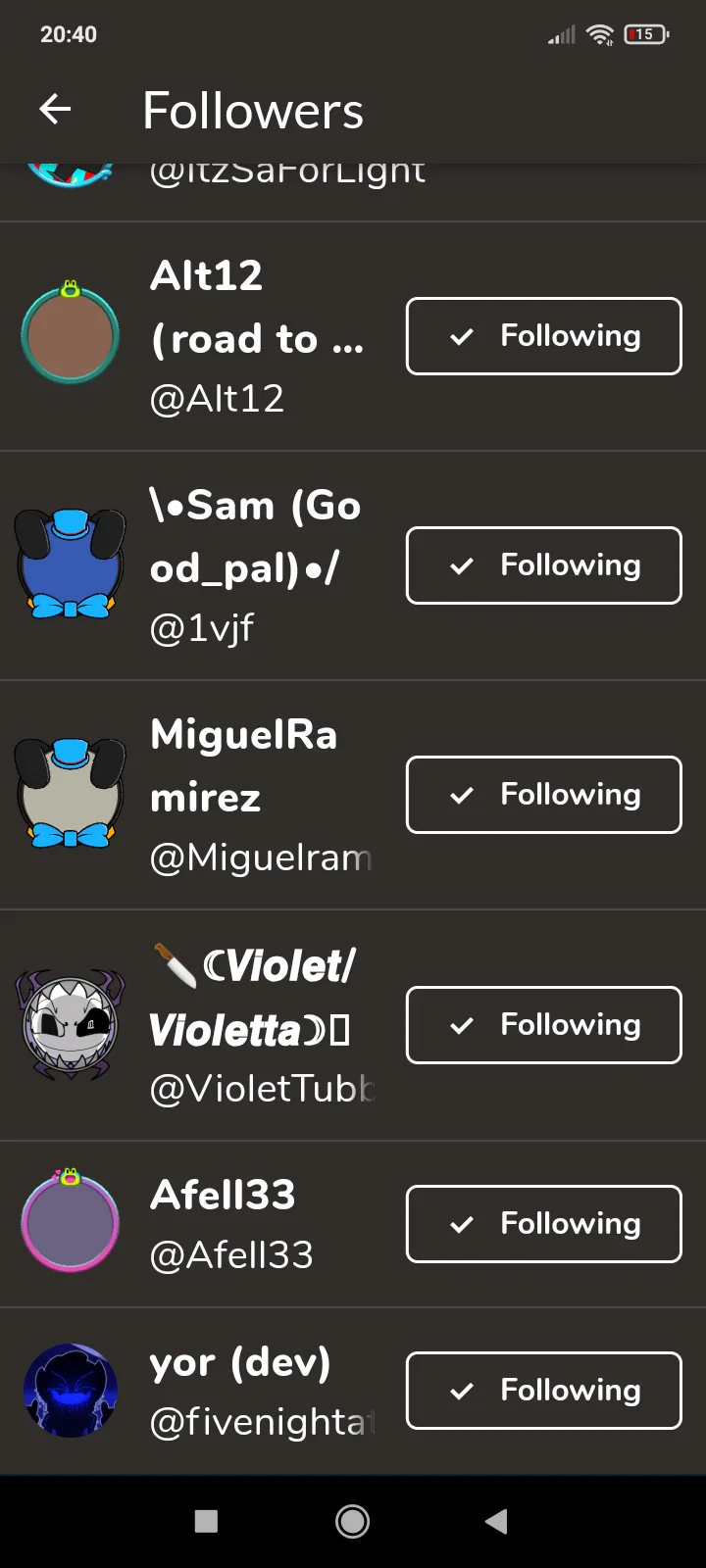706x1568 pixels.
Task: Toggle the Following button for Violet/Violetta
Action: tap(544, 1025)
